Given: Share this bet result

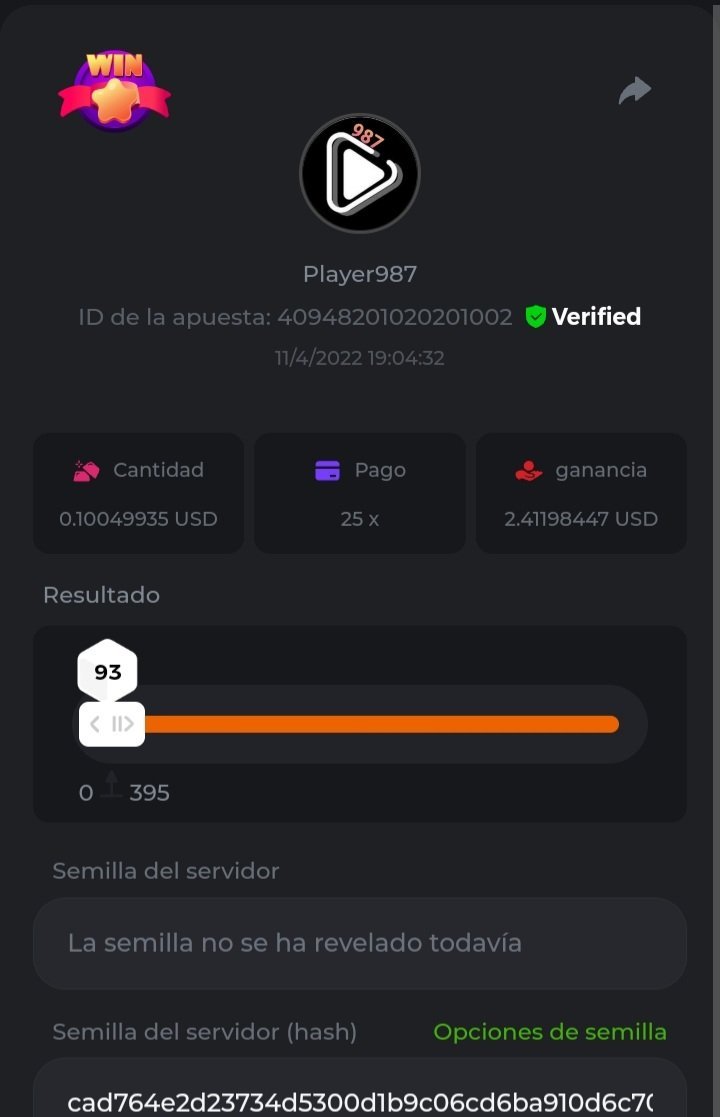Looking at the screenshot, I should (635, 91).
